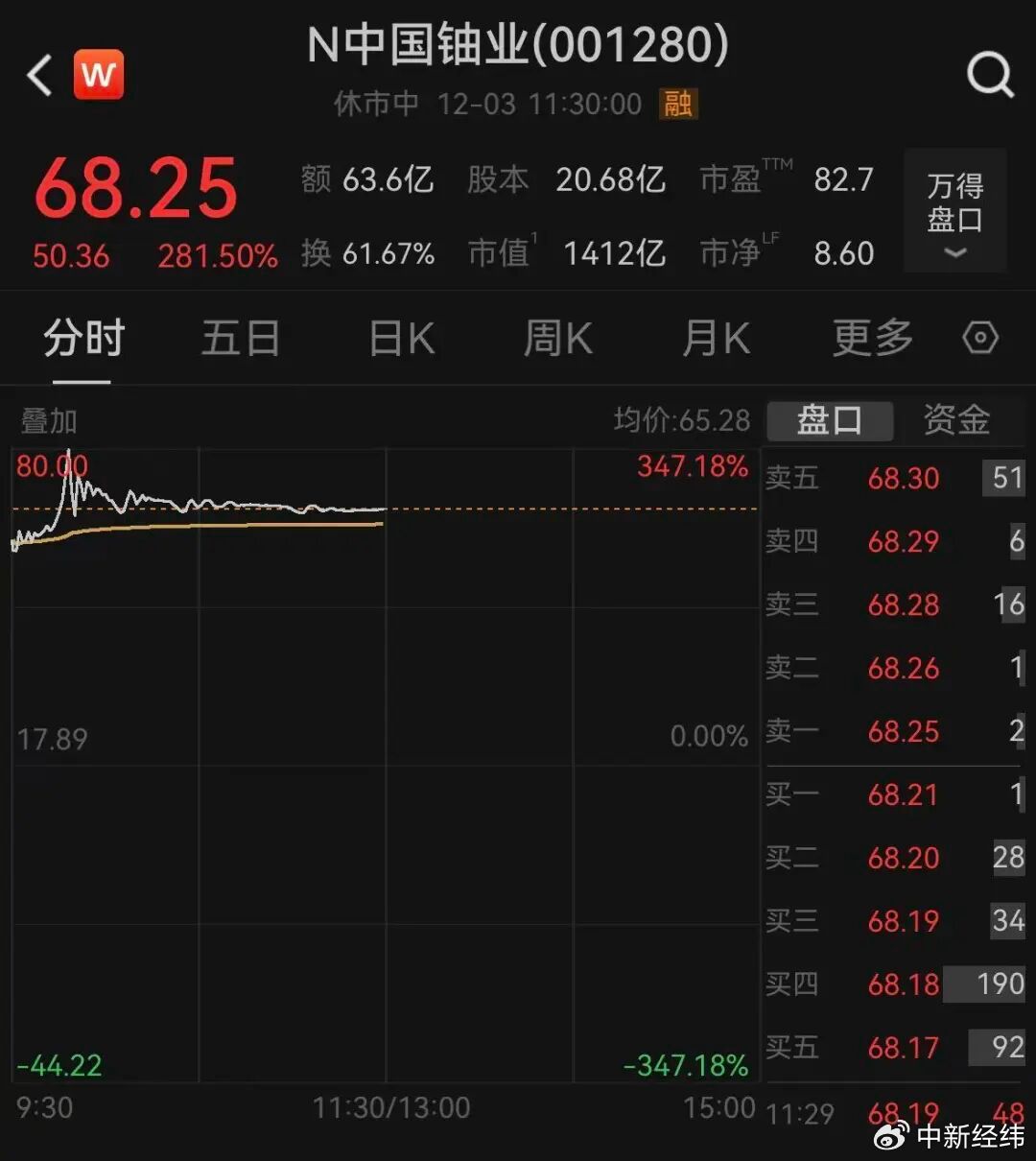
Task: Click the Wind W logo icon
Action: point(99,74)
